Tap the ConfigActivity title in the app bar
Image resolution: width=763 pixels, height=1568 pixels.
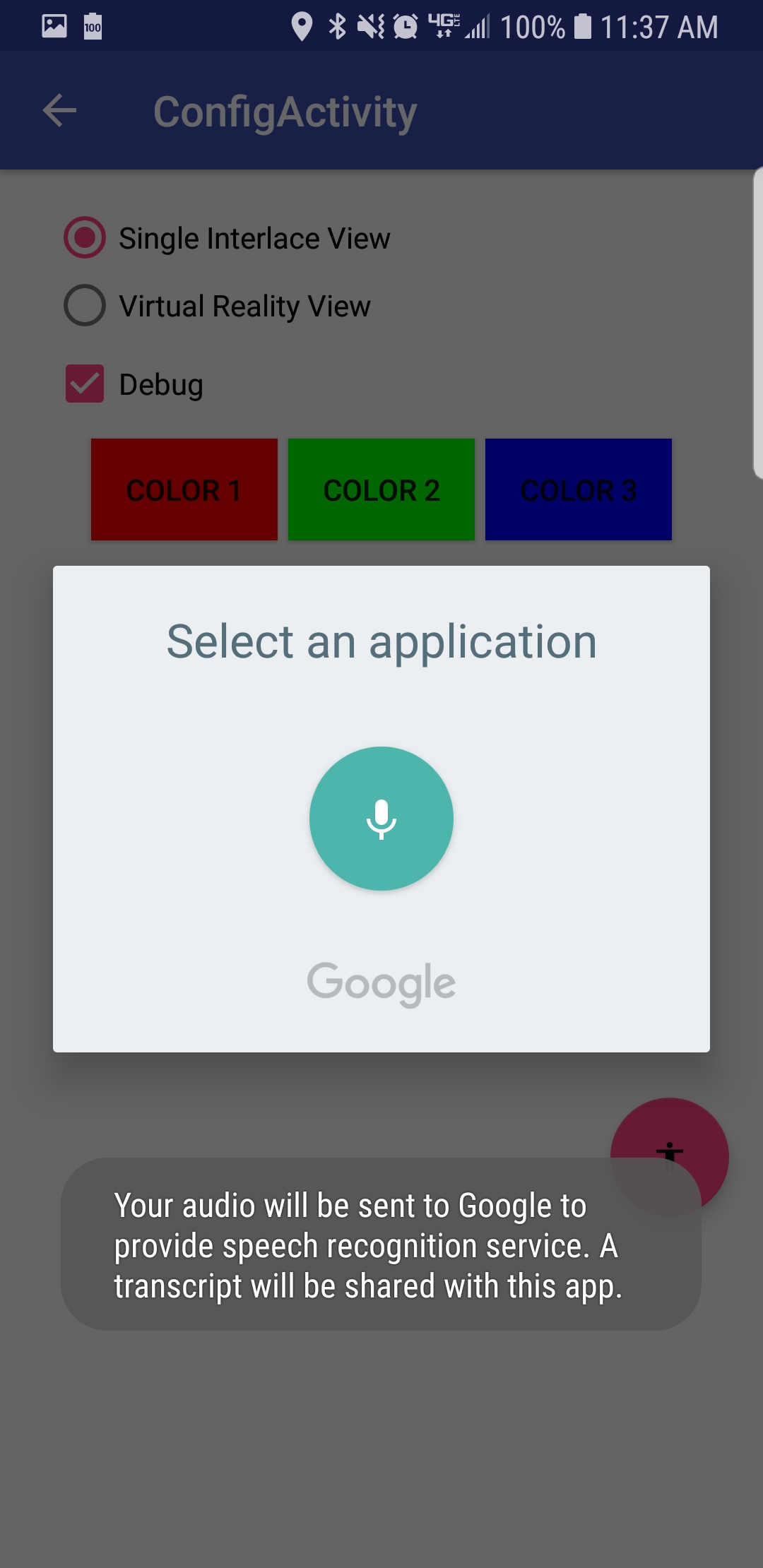285,110
